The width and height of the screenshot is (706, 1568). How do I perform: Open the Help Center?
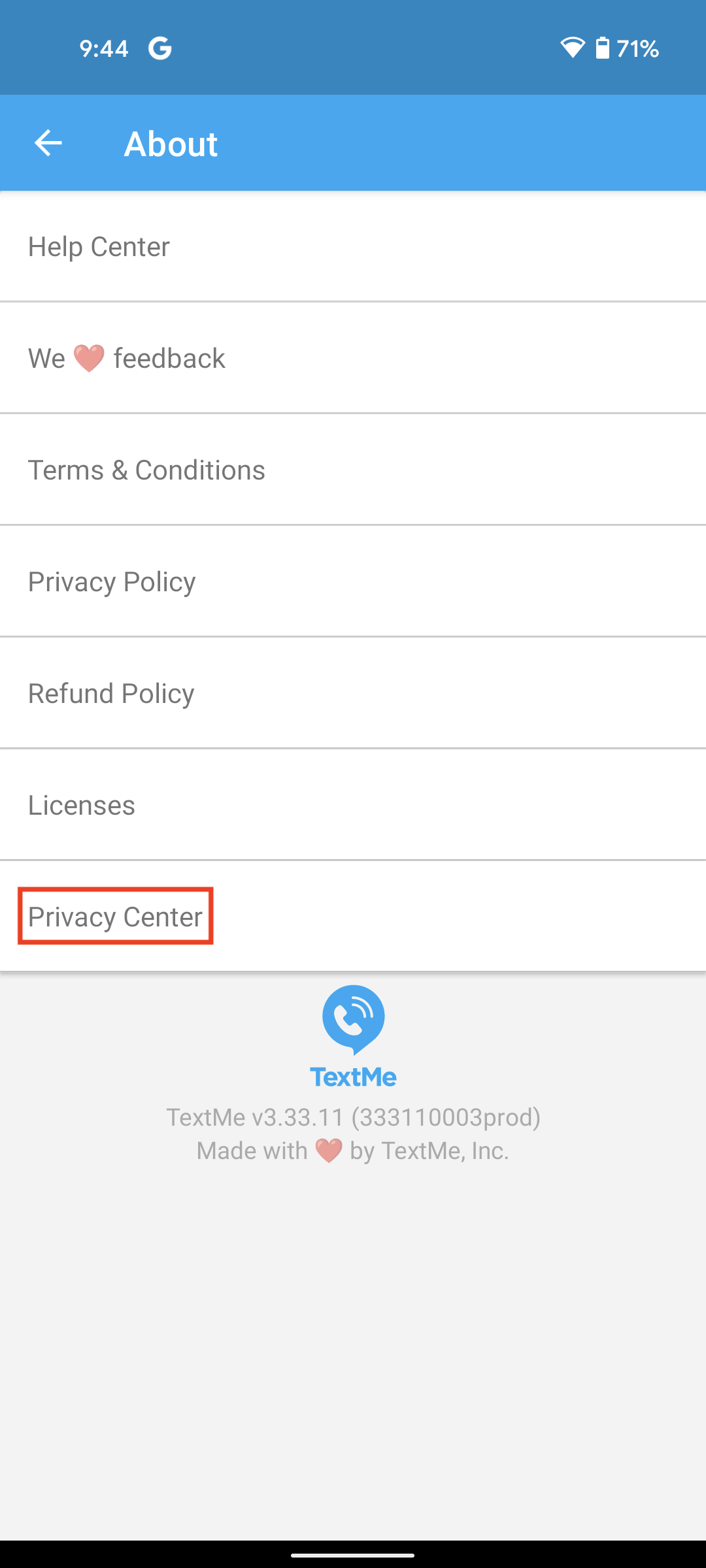(99, 247)
